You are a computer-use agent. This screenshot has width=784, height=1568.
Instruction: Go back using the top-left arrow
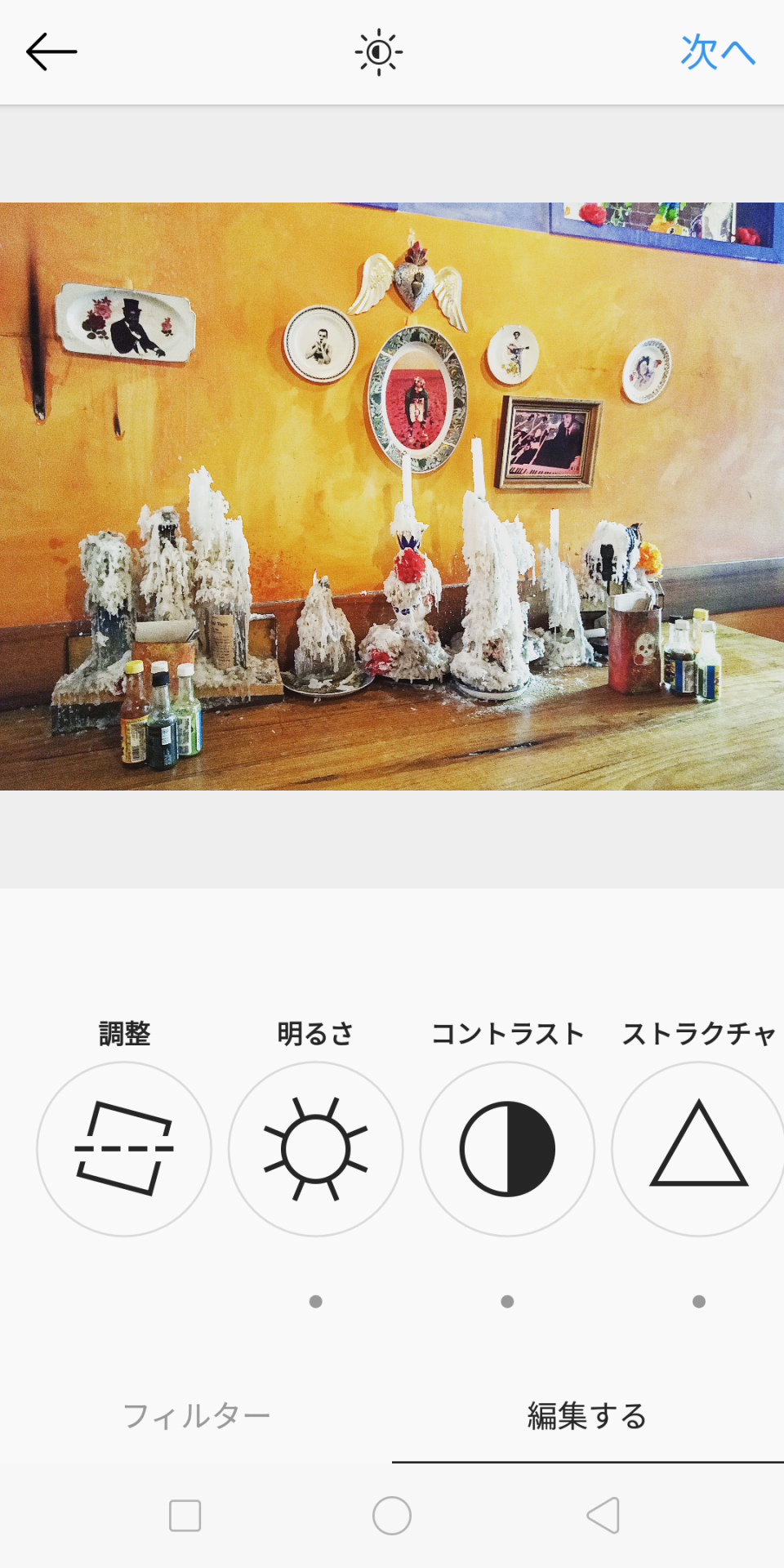click(x=51, y=52)
